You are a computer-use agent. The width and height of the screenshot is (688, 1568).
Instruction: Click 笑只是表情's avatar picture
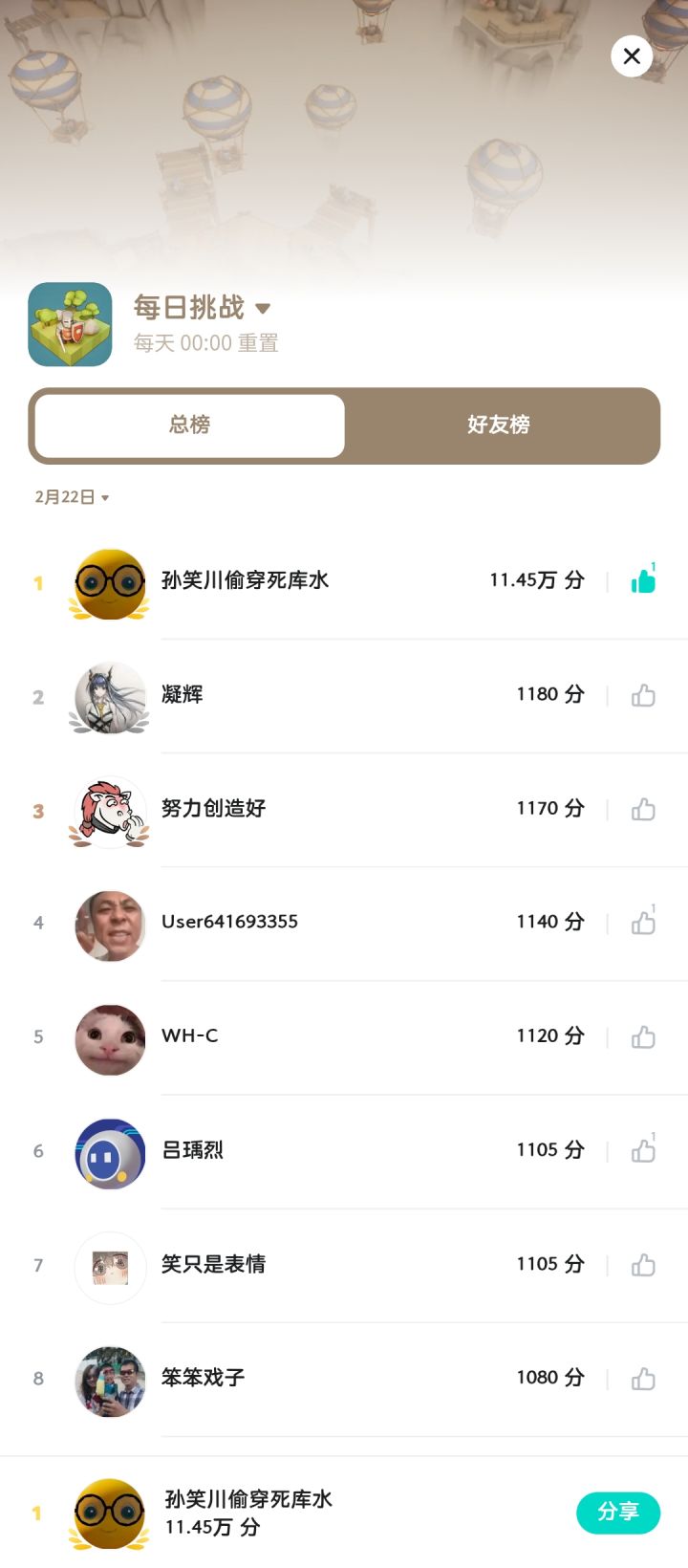(x=109, y=1267)
